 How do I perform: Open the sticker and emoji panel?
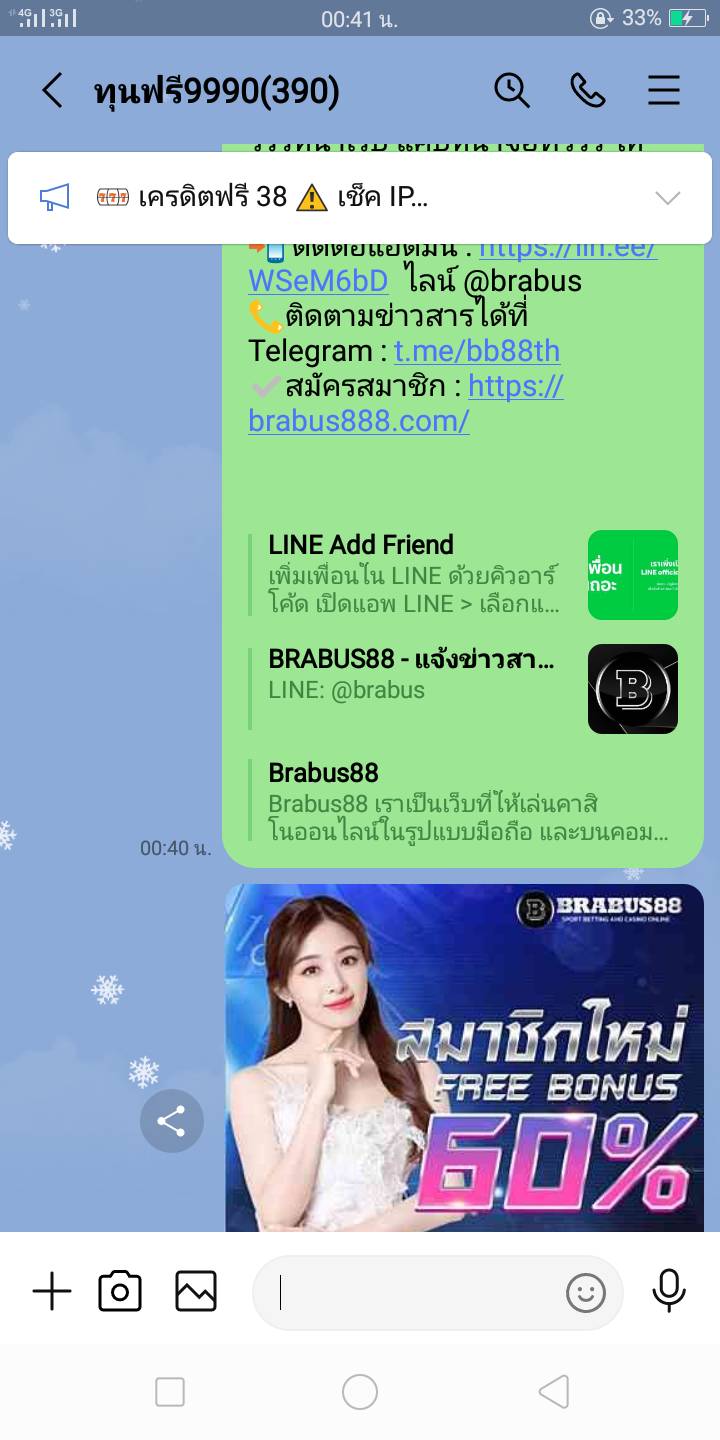point(586,1293)
